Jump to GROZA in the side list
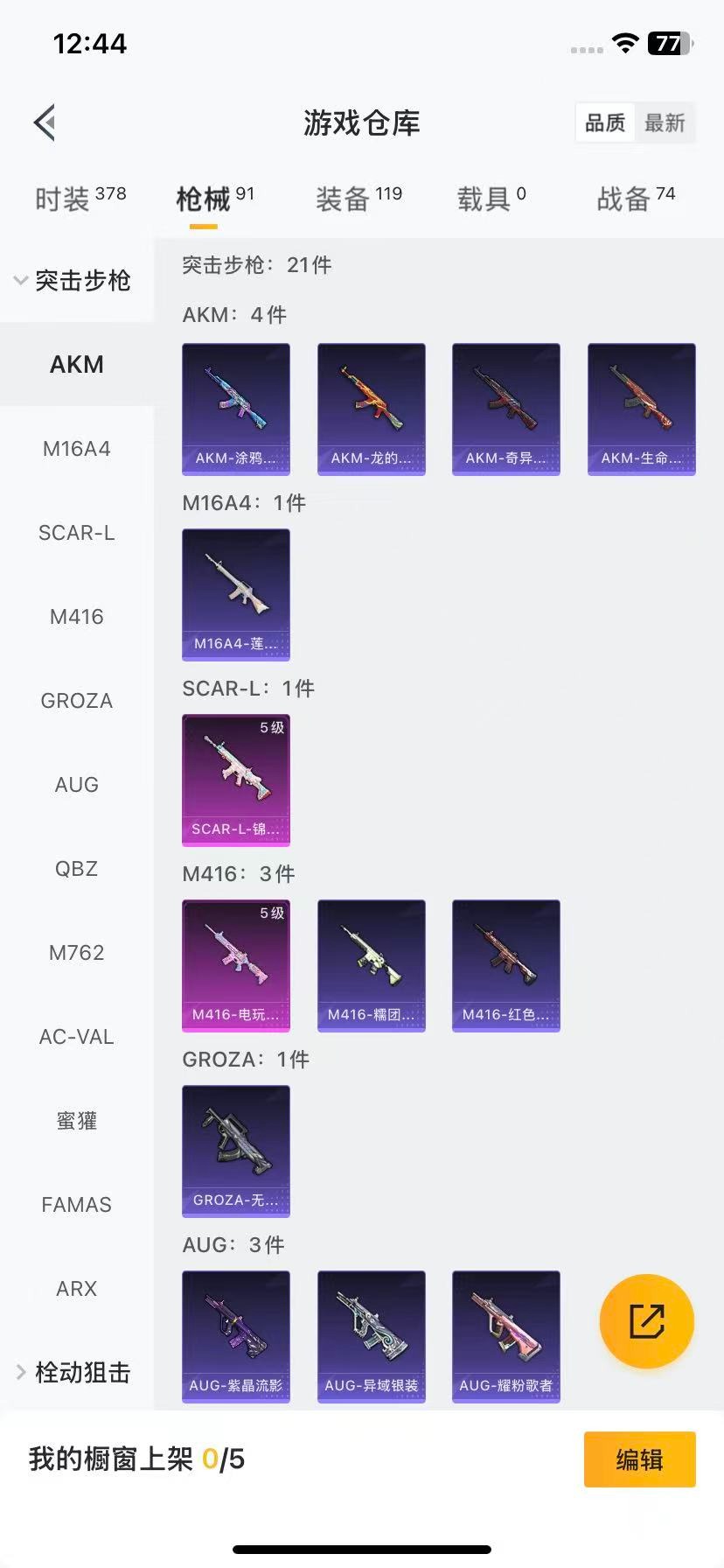Viewport: 724px width, 1568px height. 77,701
